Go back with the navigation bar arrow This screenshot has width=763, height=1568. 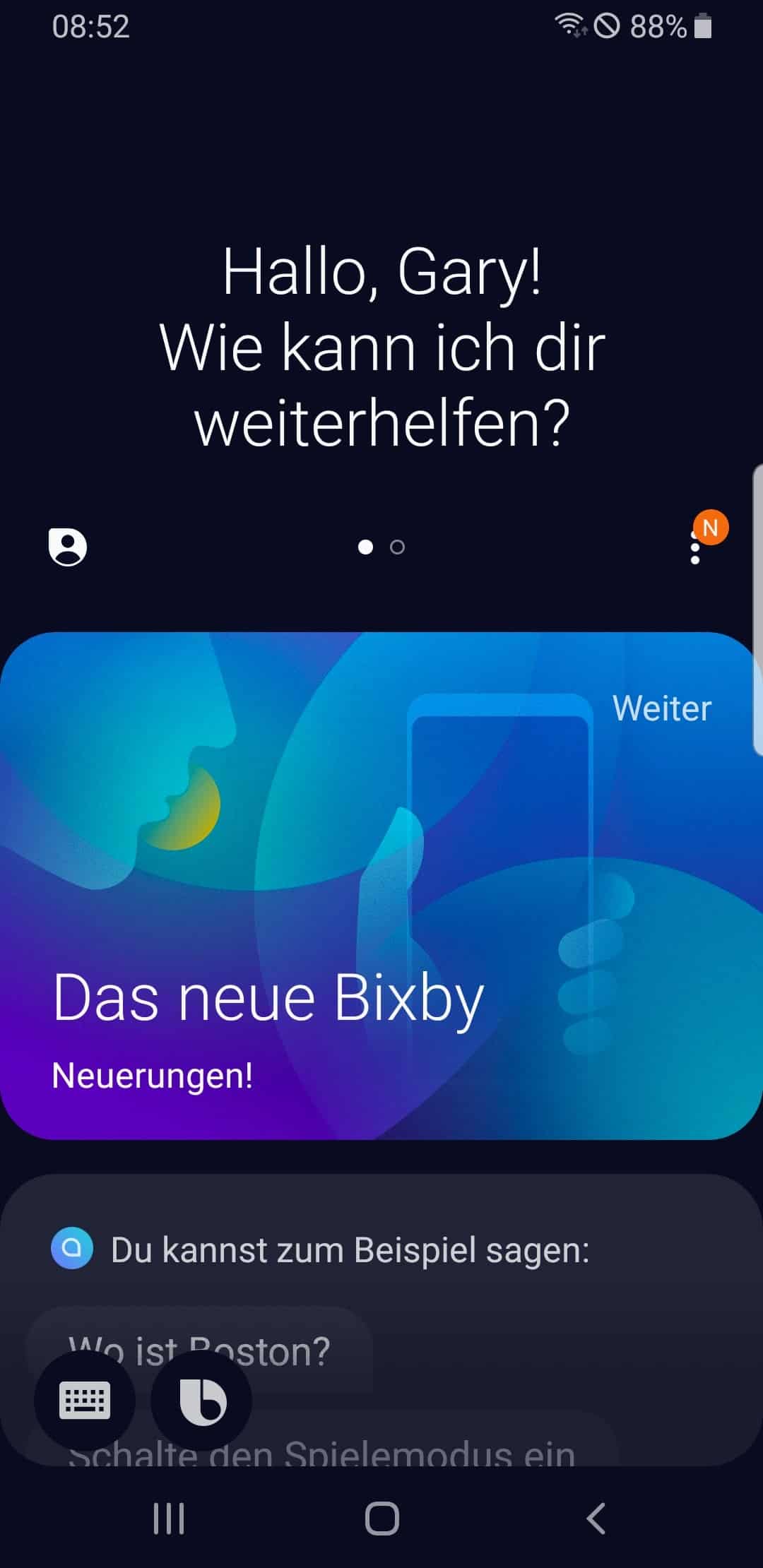point(596,1518)
